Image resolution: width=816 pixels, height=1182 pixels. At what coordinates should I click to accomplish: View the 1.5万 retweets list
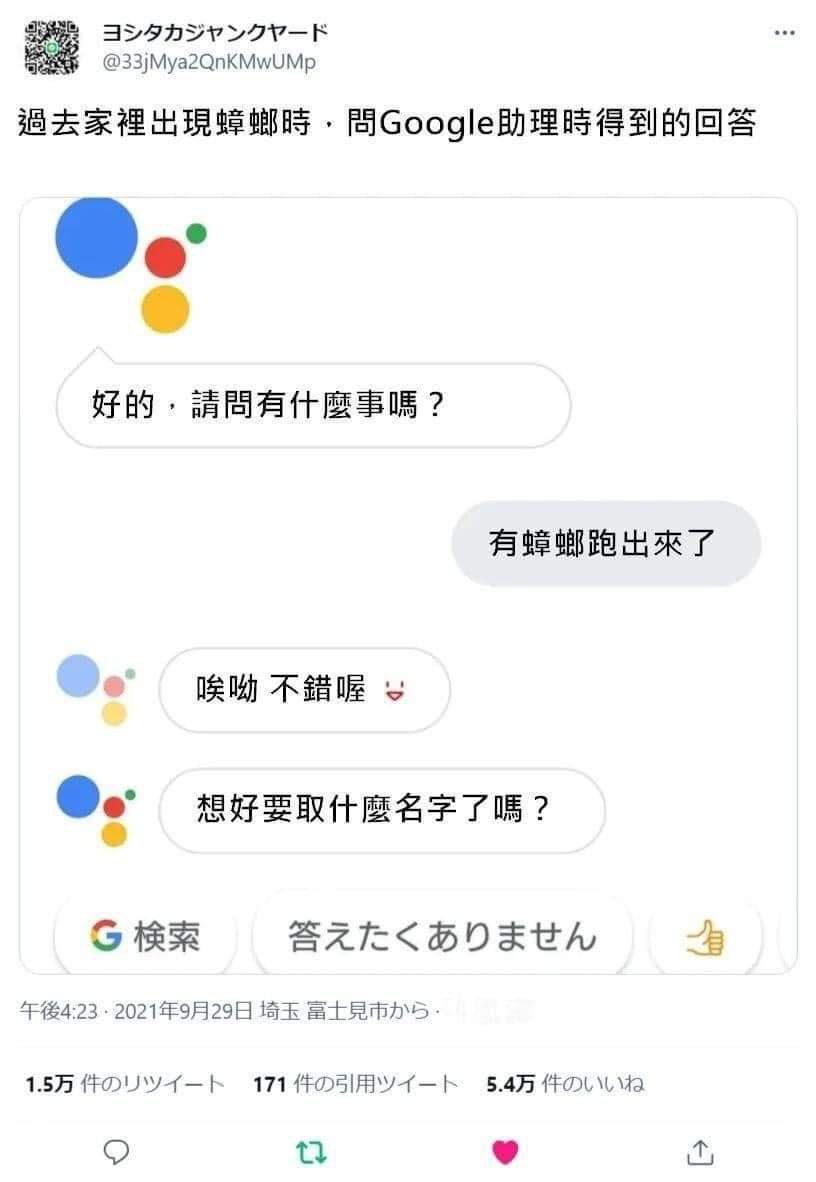pos(125,1085)
